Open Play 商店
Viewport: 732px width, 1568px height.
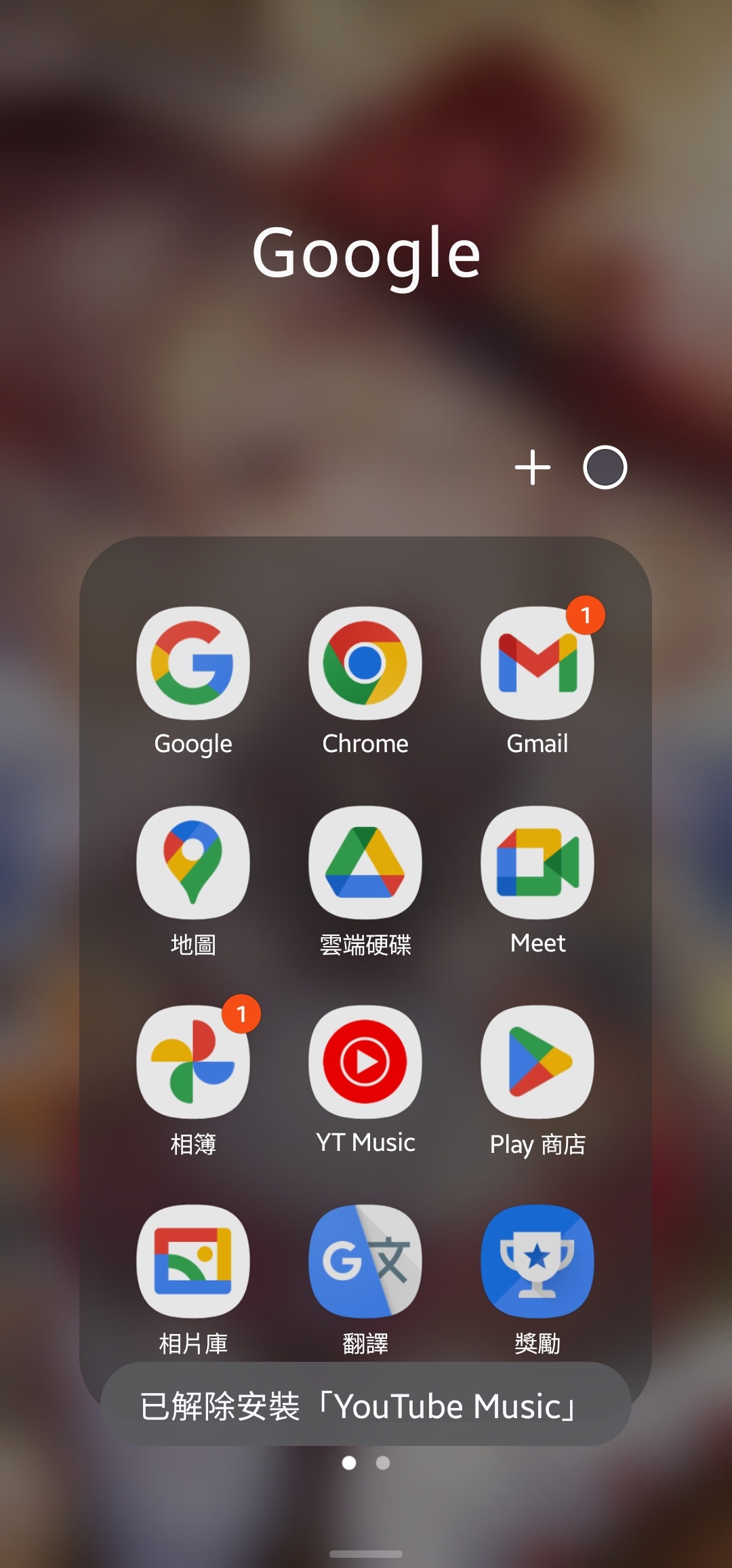537,1062
